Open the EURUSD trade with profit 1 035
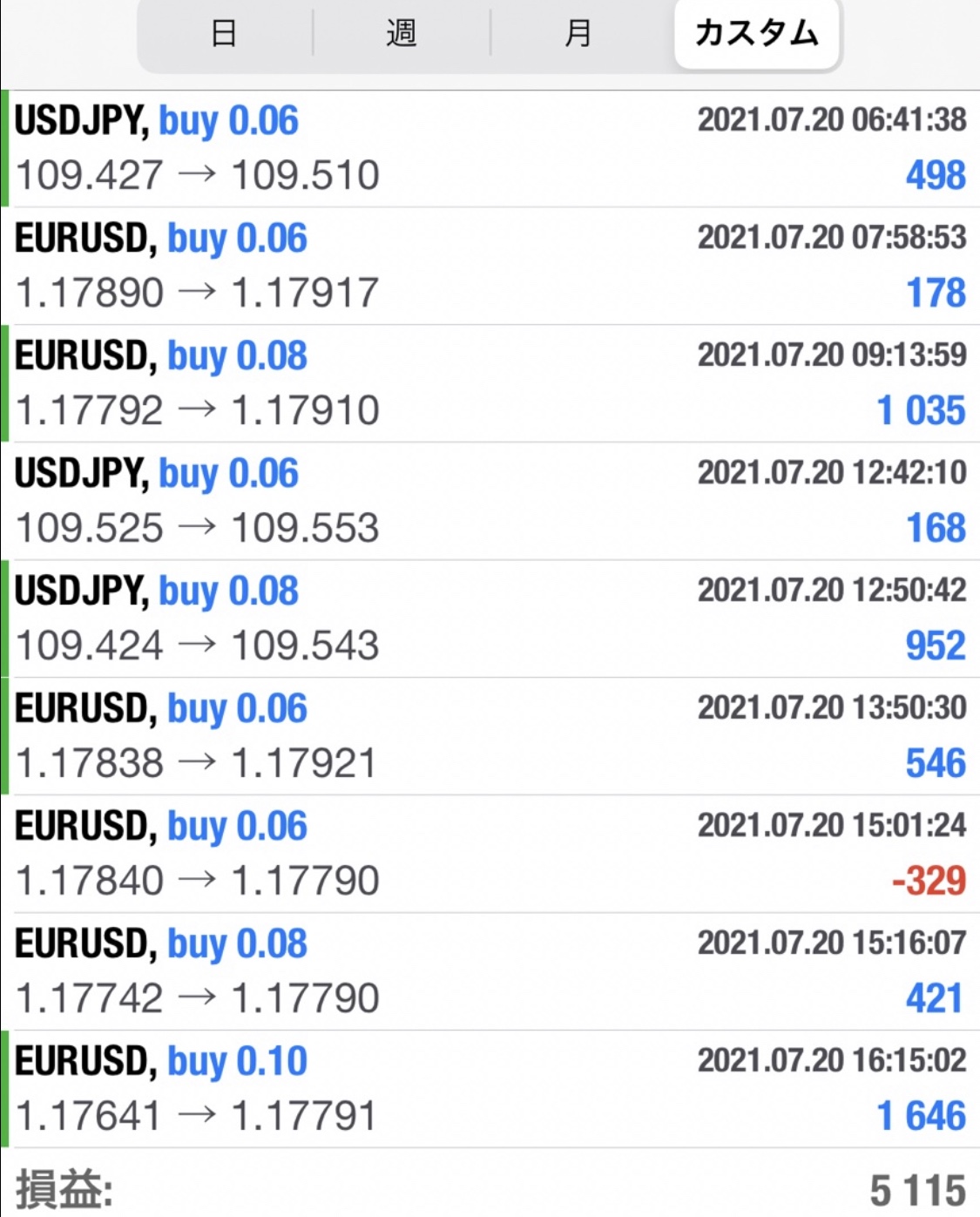Screen dimensions: 980x1217 tap(490, 383)
